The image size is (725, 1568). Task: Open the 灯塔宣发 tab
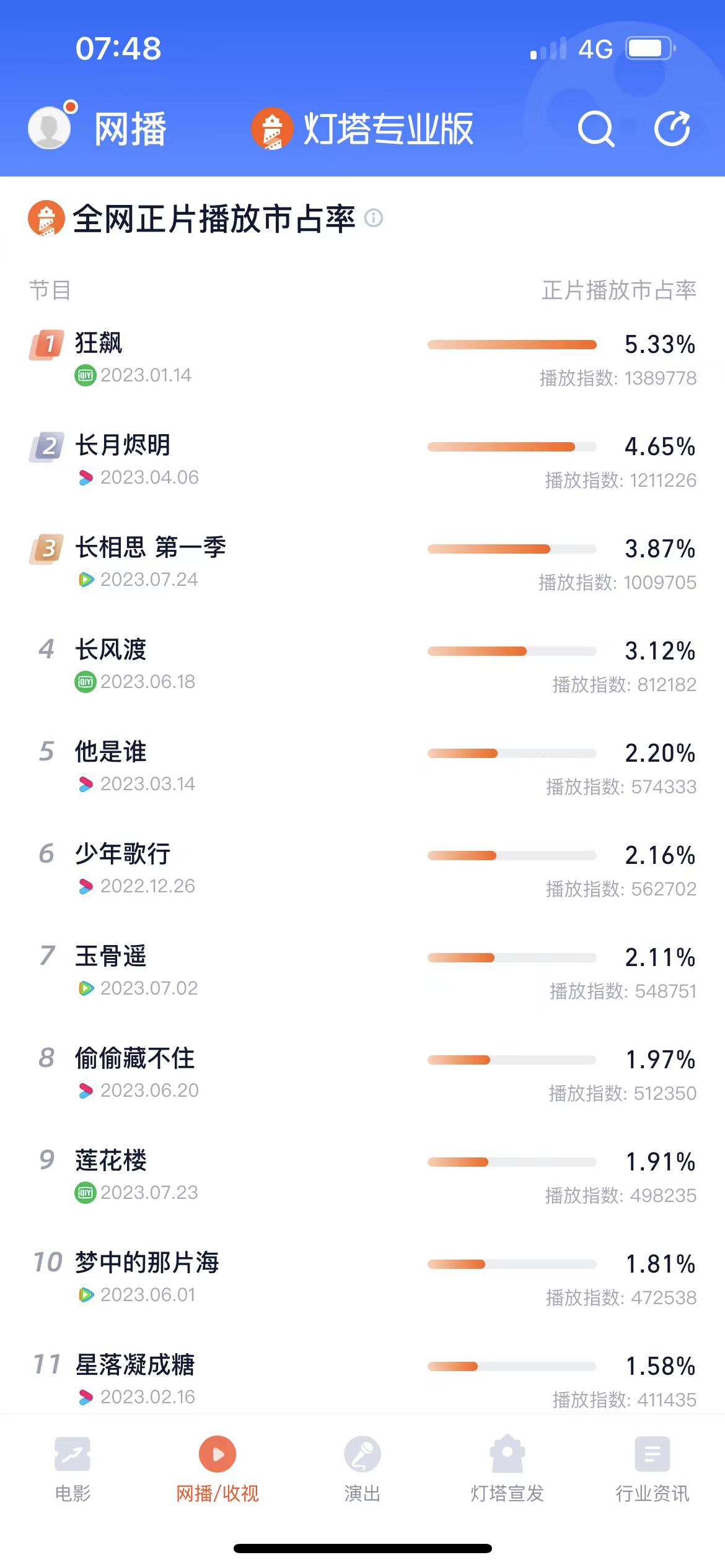click(x=507, y=1469)
